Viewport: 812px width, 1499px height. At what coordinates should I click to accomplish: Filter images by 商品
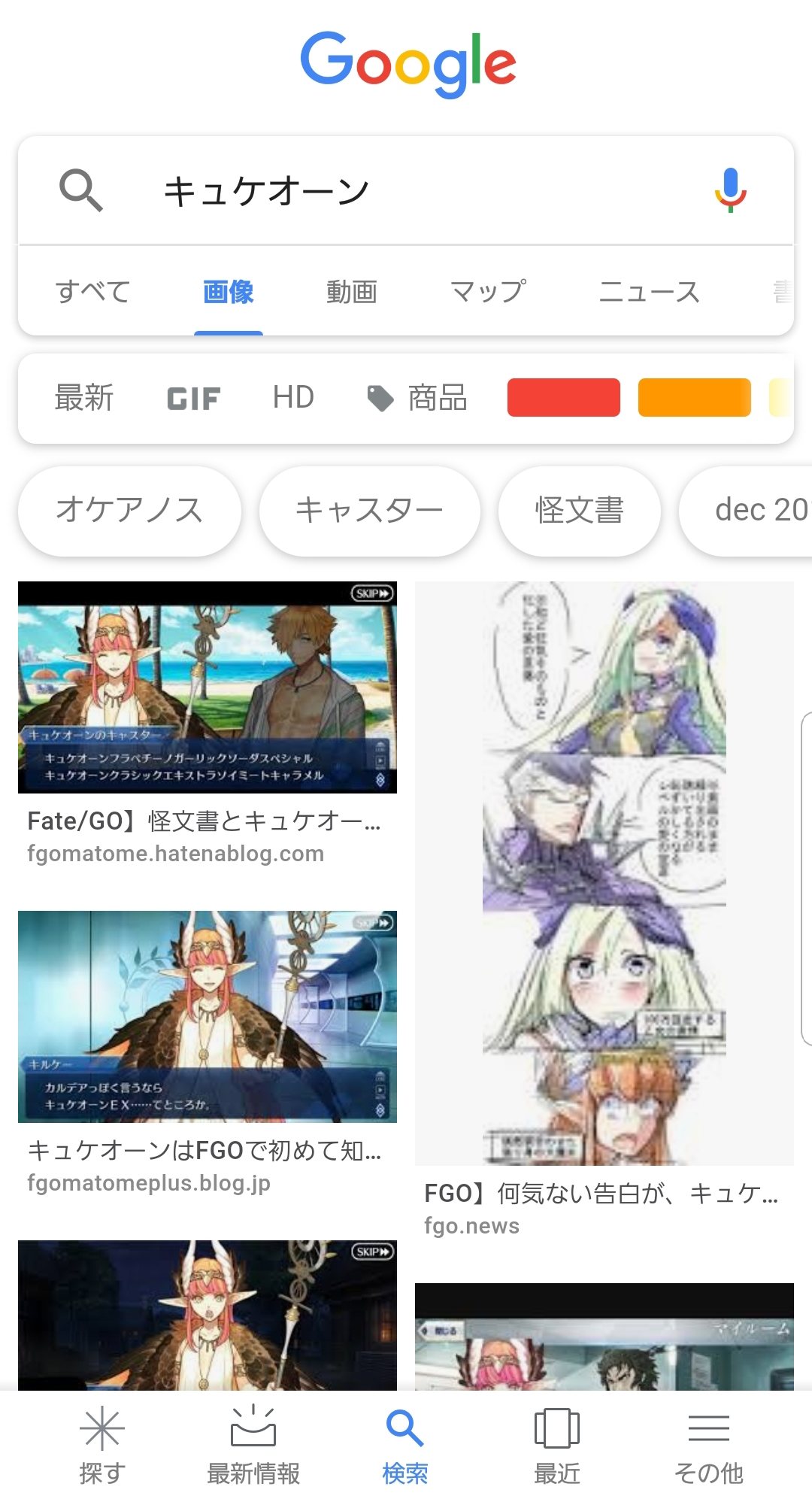click(x=417, y=398)
